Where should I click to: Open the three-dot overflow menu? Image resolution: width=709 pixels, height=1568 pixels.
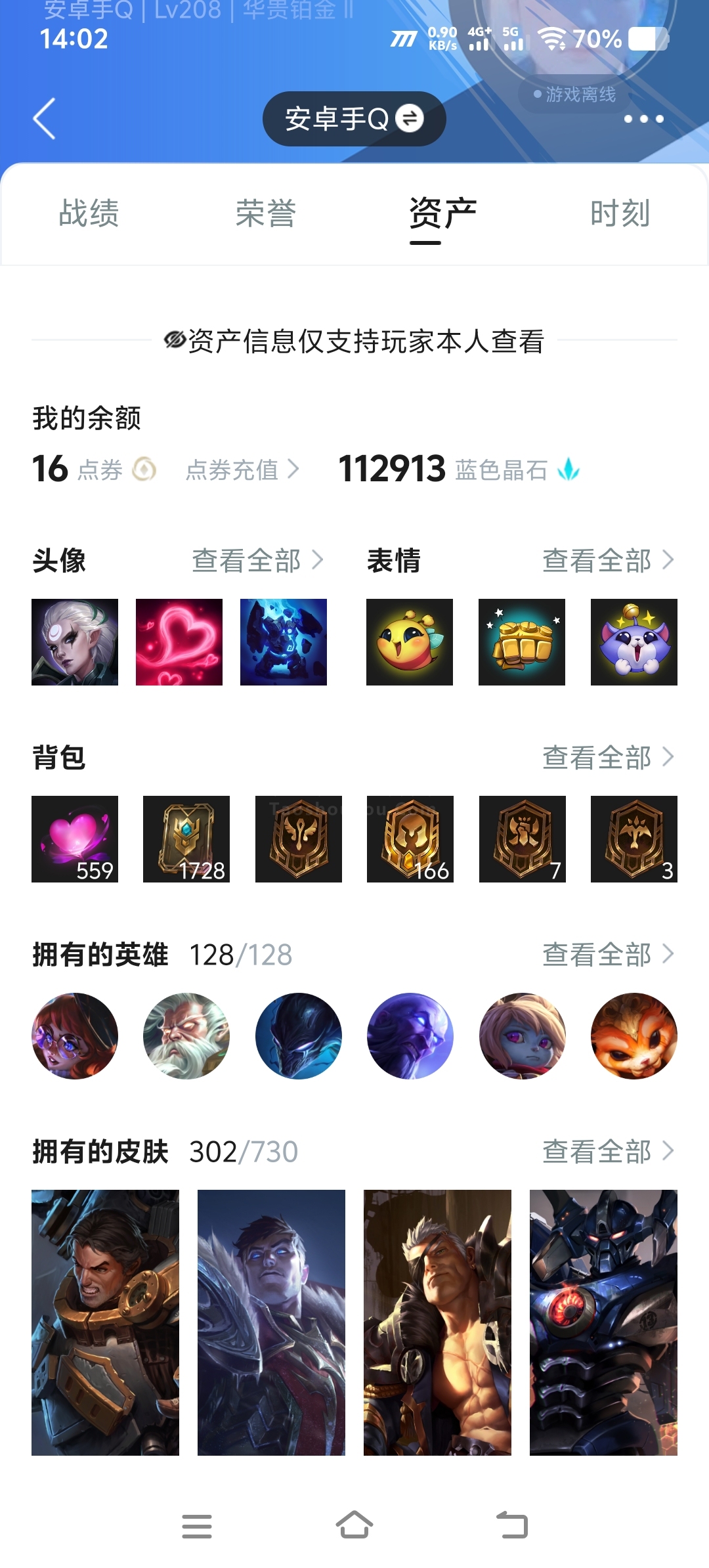pos(643,119)
